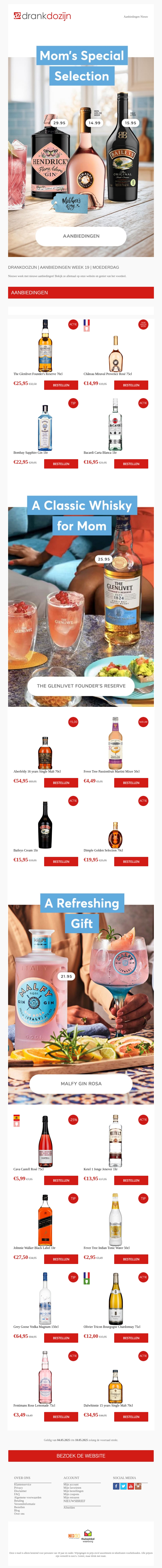
Task: Open the Klantenservice footer link
Action: [22, 1484]
